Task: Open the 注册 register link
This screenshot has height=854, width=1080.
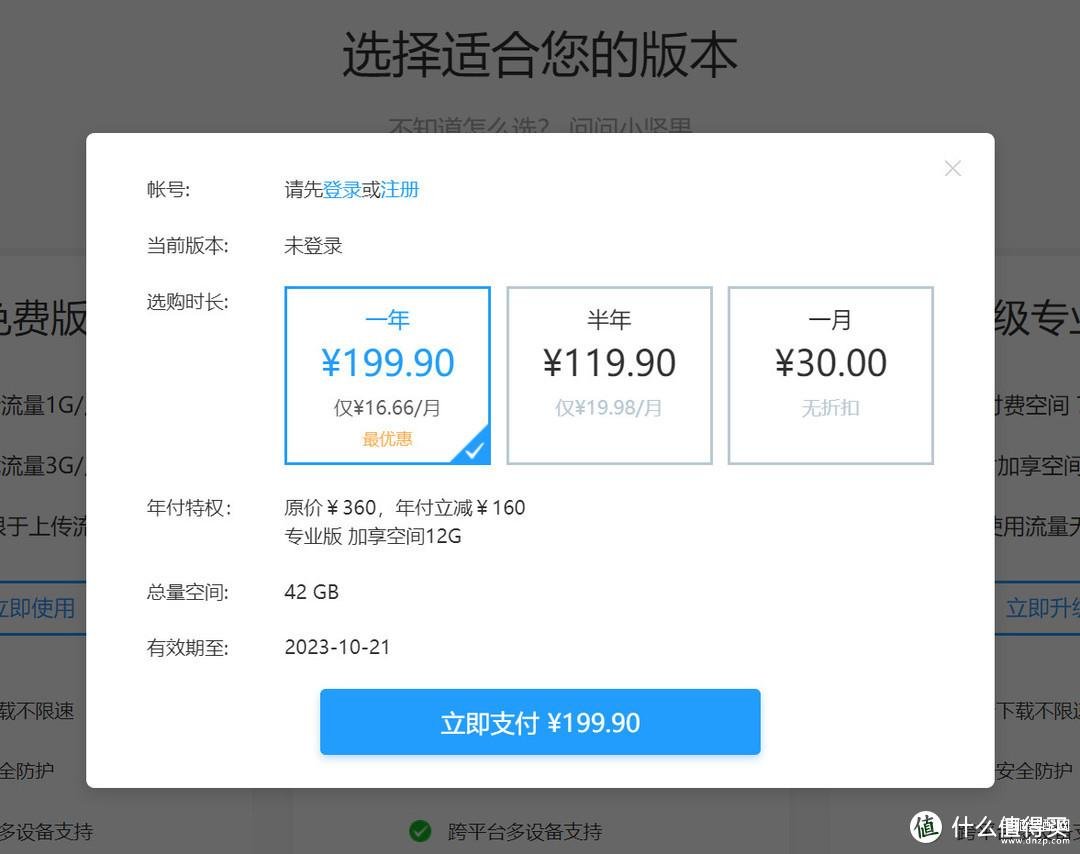Action: click(x=400, y=190)
